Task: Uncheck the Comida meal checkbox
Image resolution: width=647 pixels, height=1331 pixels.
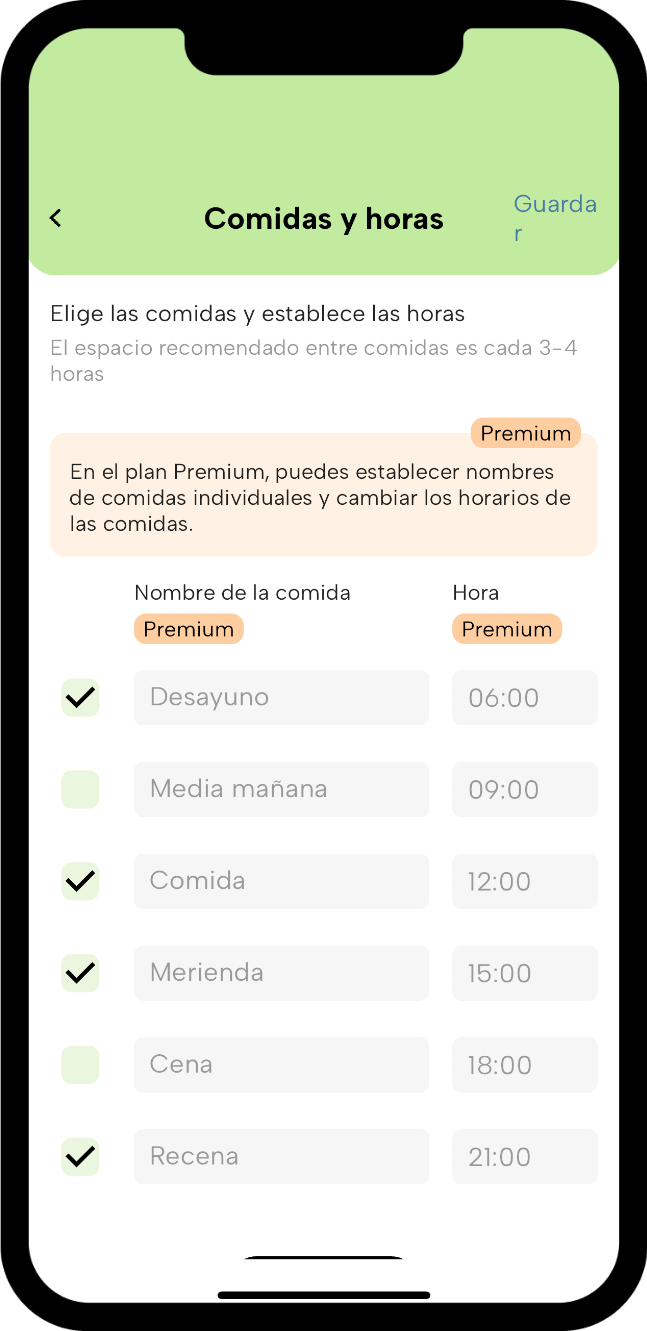Action: 80,881
